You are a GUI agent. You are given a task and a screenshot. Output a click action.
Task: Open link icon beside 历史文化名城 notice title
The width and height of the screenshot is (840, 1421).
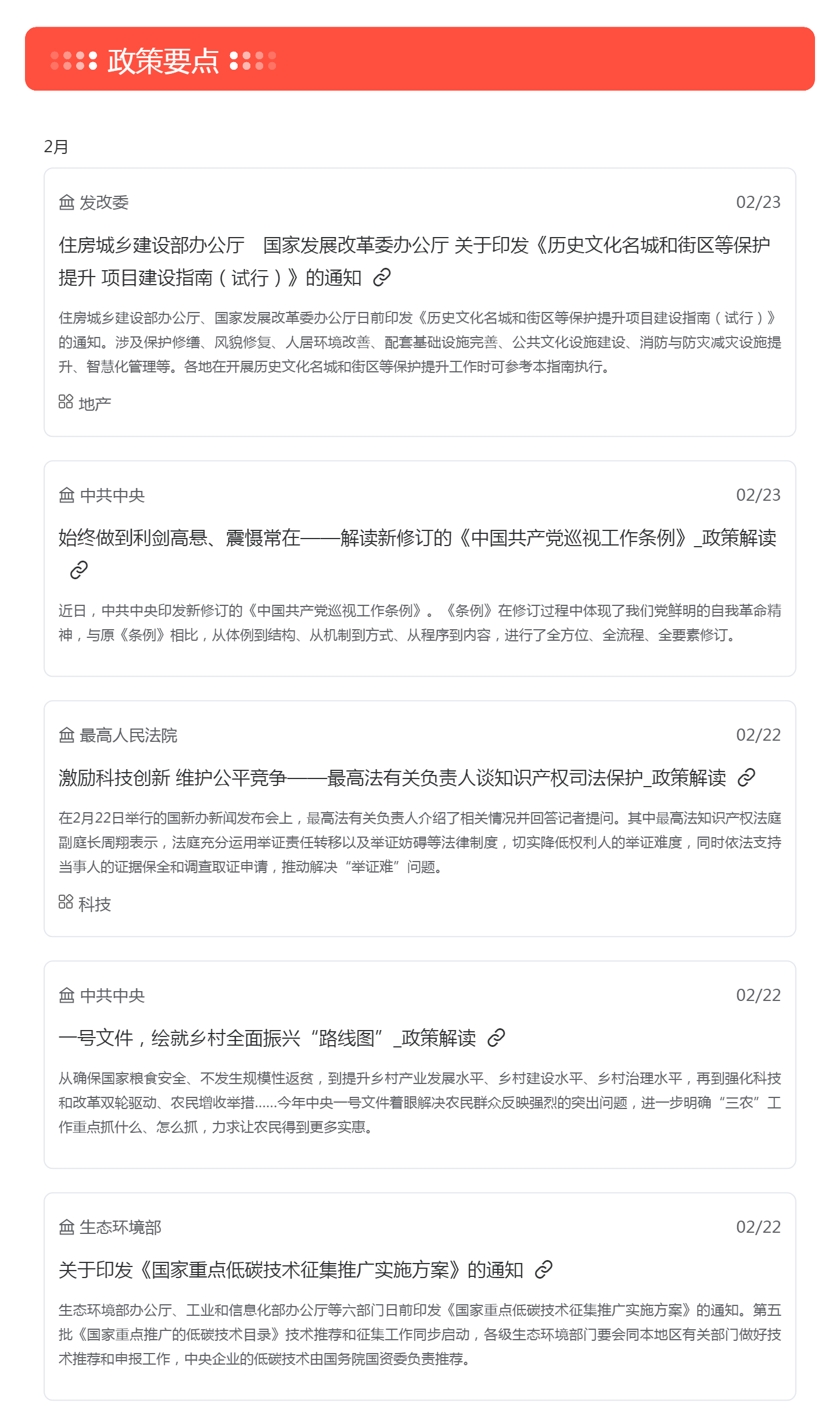[x=382, y=278]
